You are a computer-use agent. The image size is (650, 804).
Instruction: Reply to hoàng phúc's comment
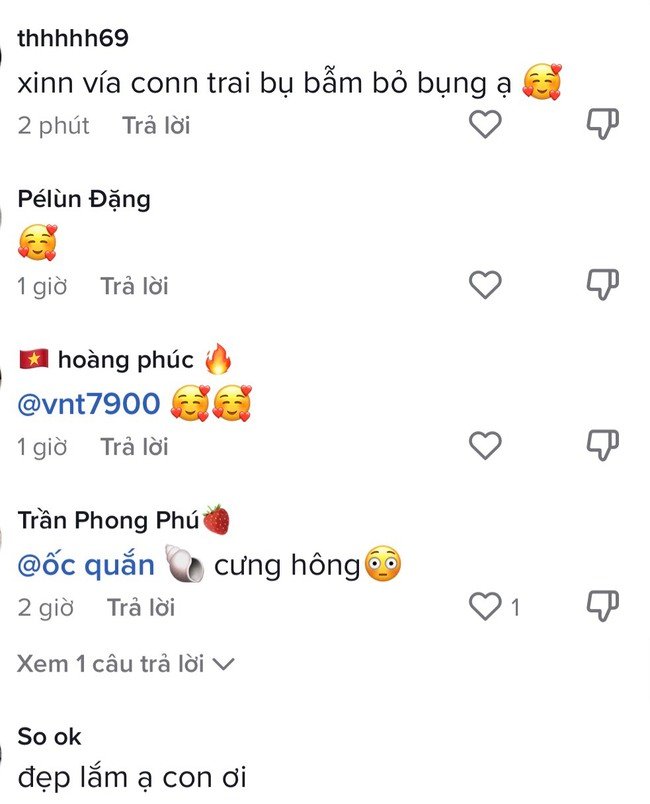click(x=134, y=447)
